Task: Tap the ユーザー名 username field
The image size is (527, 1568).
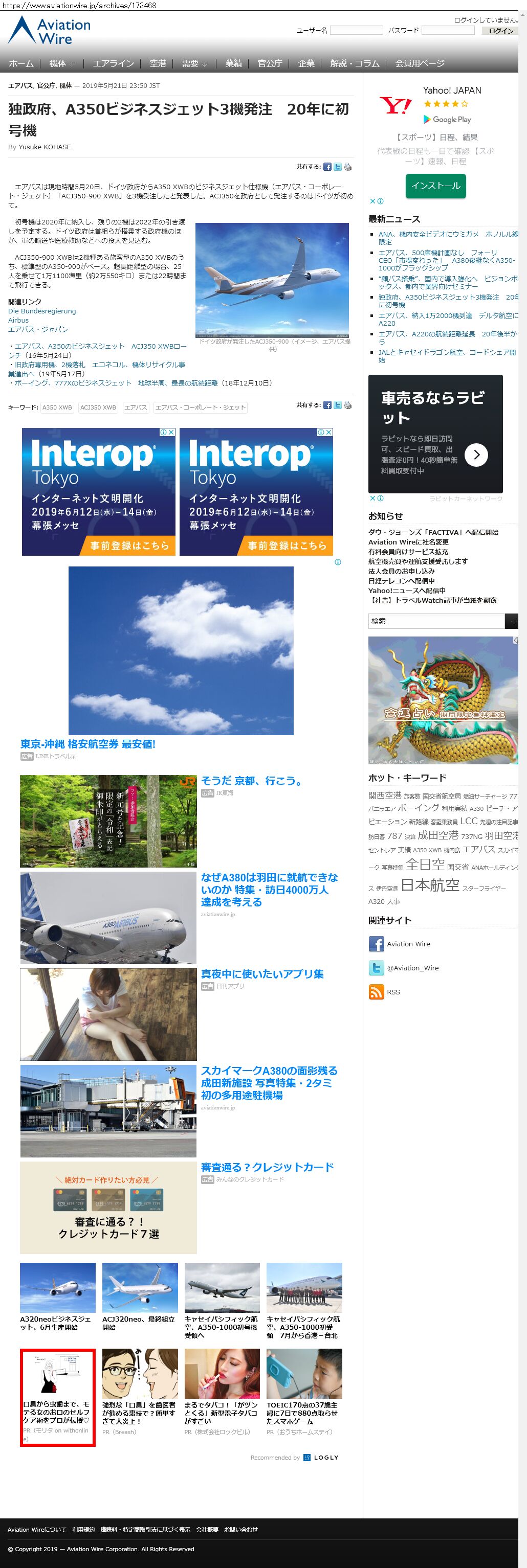Action: [357, 31]
